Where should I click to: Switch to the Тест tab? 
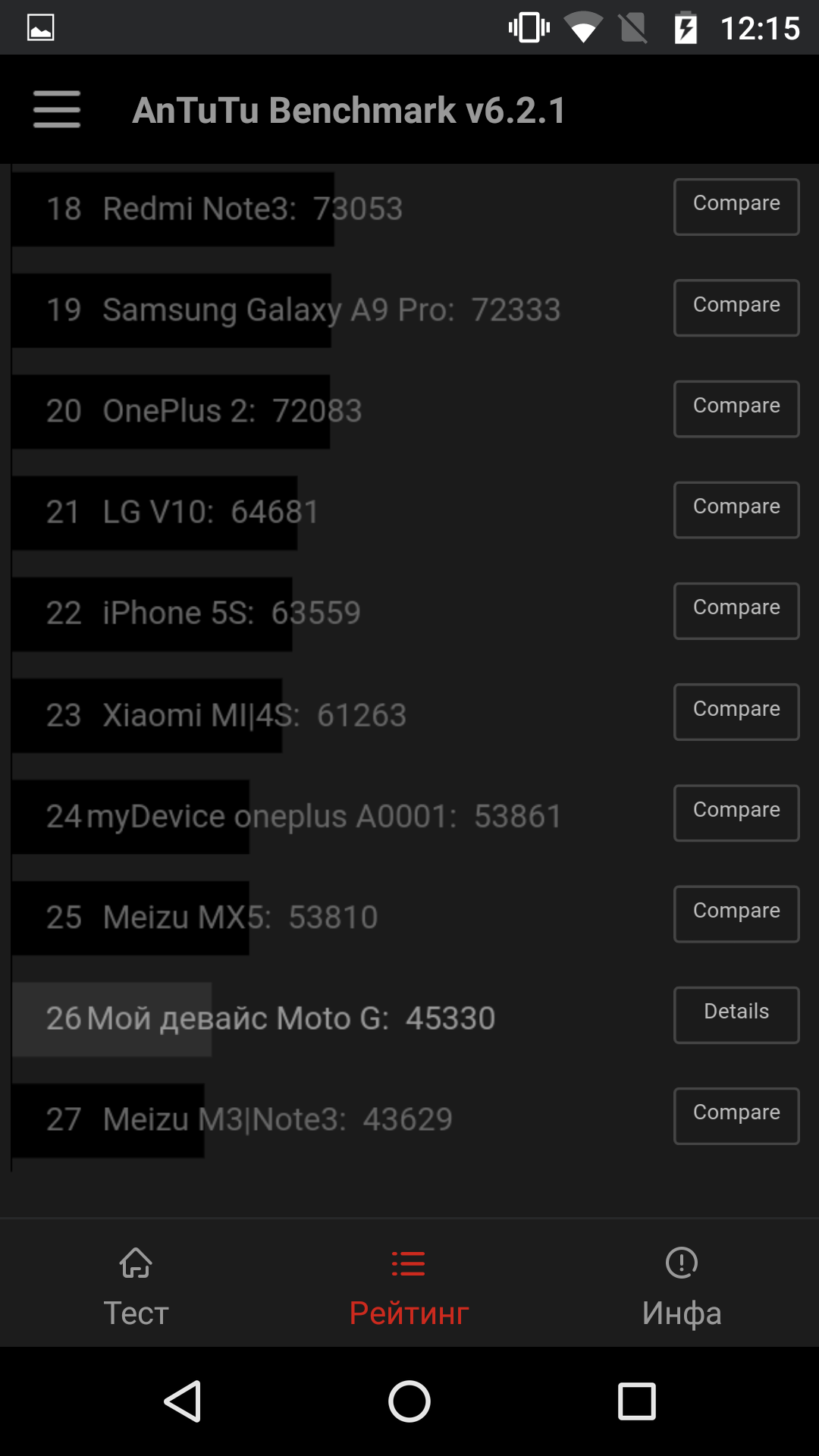click(136, 1287)
